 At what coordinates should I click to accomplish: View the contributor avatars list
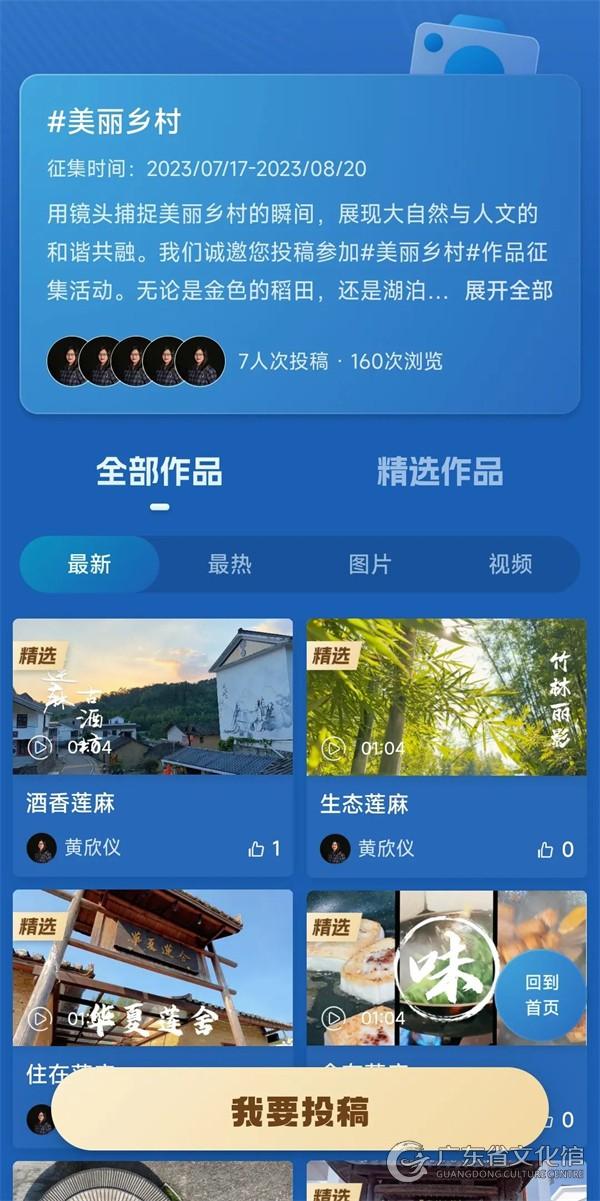(x=136, y=361)
